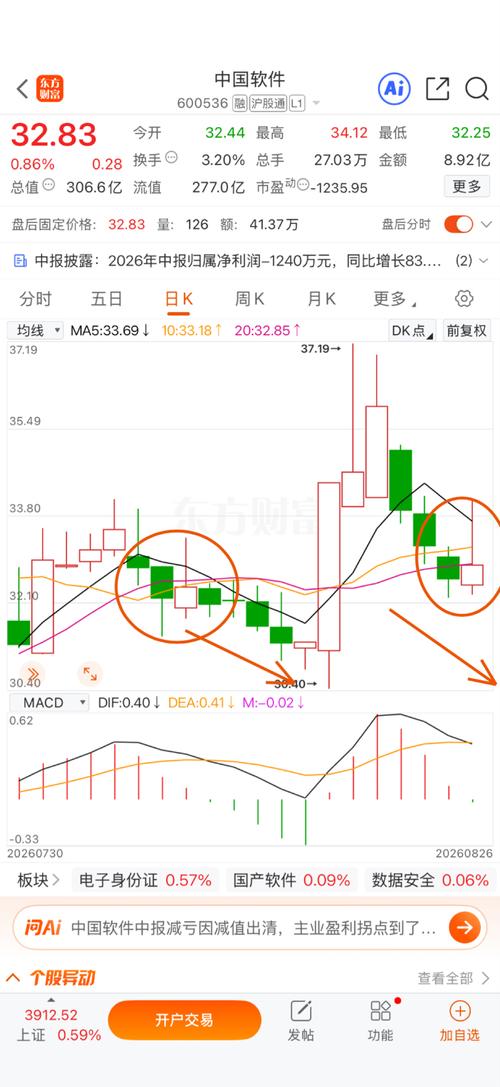Tap the 更多 button beside quote data
The height and width of the screenshot is (1087, 500).
467,186
